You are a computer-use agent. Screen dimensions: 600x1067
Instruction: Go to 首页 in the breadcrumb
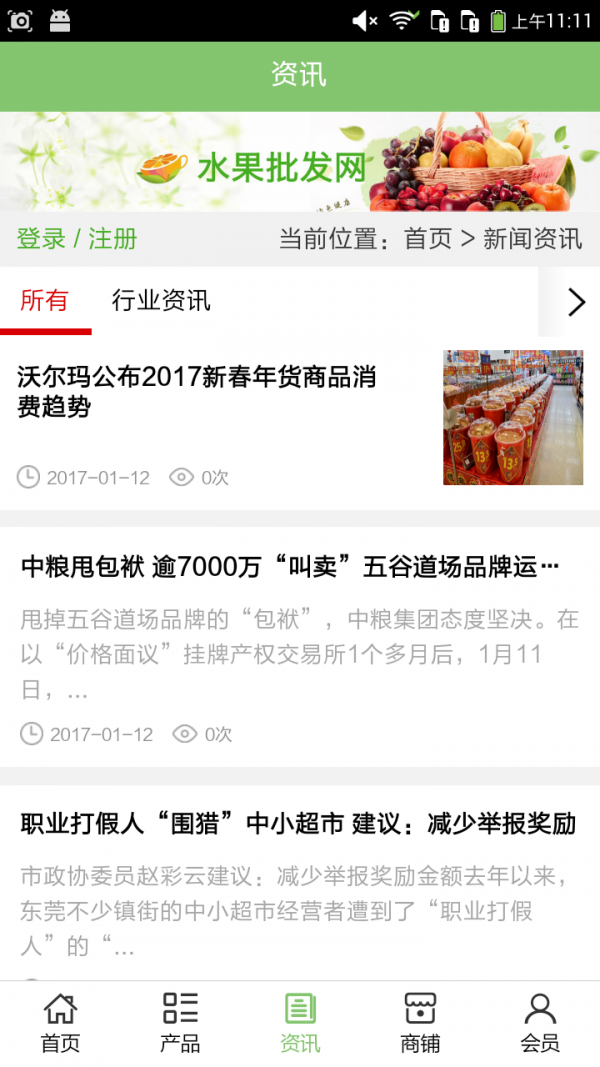click(427, 239)
